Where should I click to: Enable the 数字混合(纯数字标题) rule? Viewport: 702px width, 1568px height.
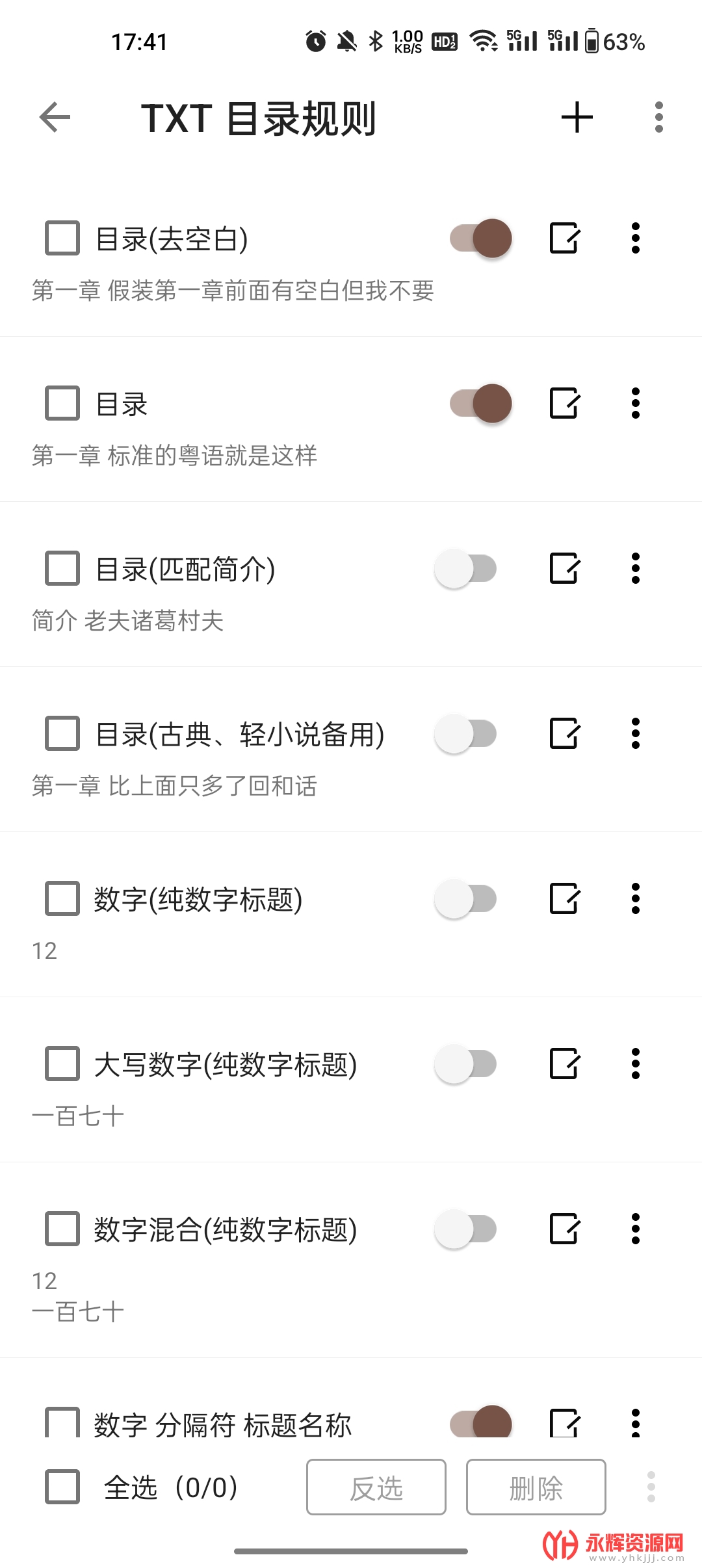(465, 1229)
